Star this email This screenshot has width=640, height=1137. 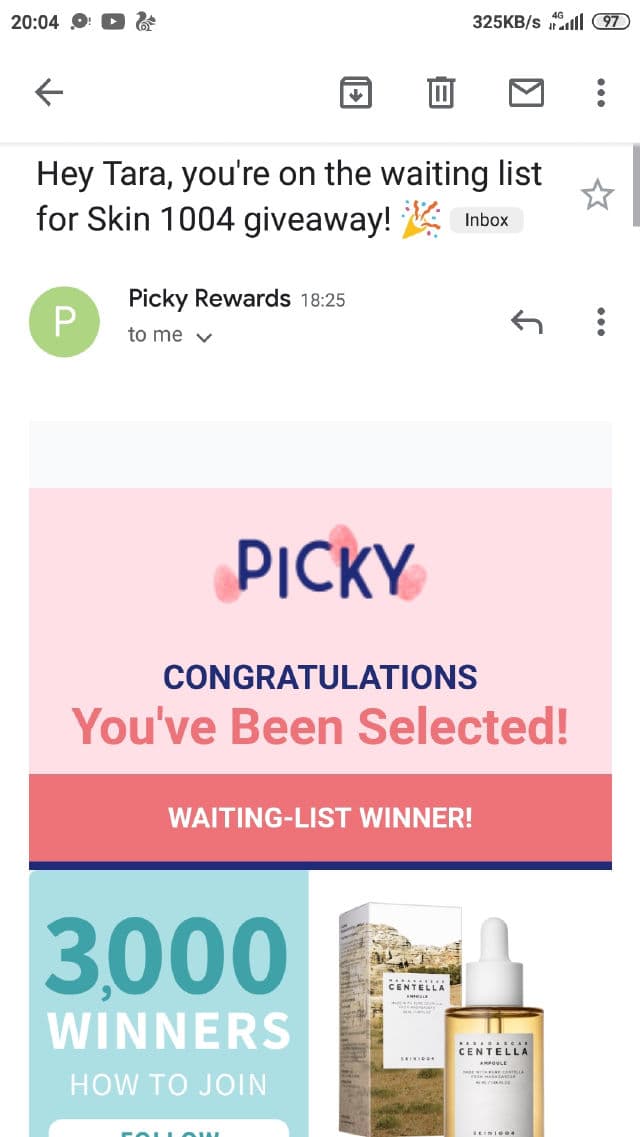click(x=597, y=195)
